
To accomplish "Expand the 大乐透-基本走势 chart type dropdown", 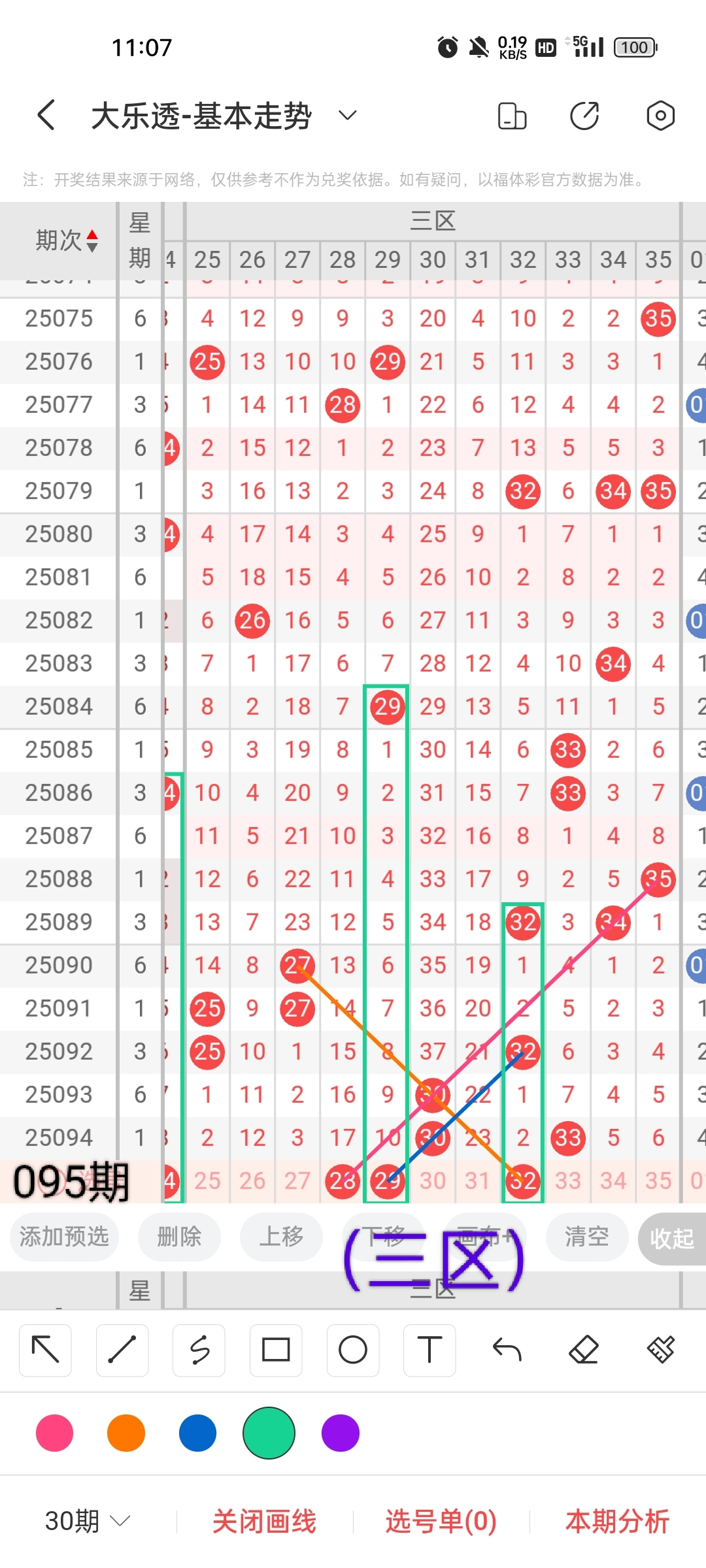I will click(347, 116).
